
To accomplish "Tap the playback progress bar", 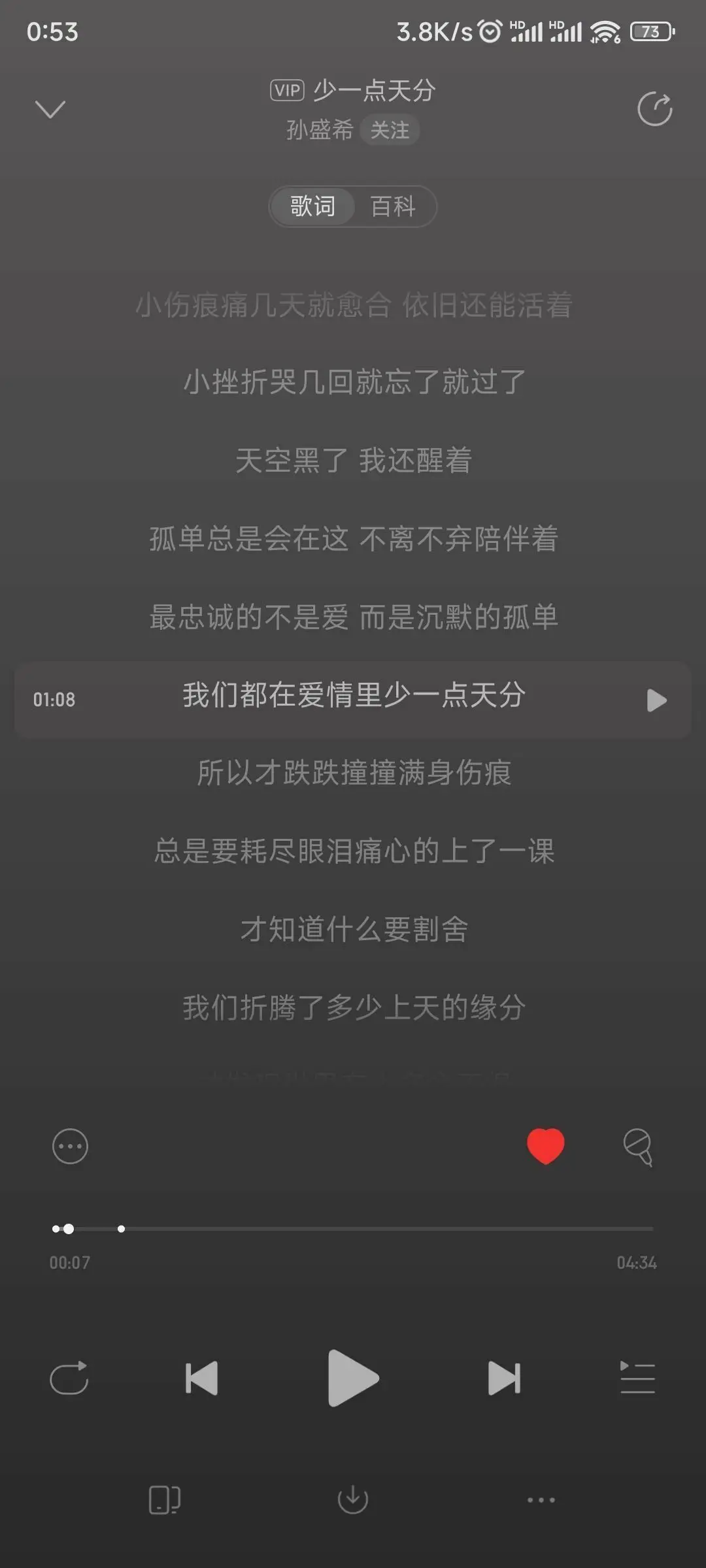I will (x=353, y=1229).
